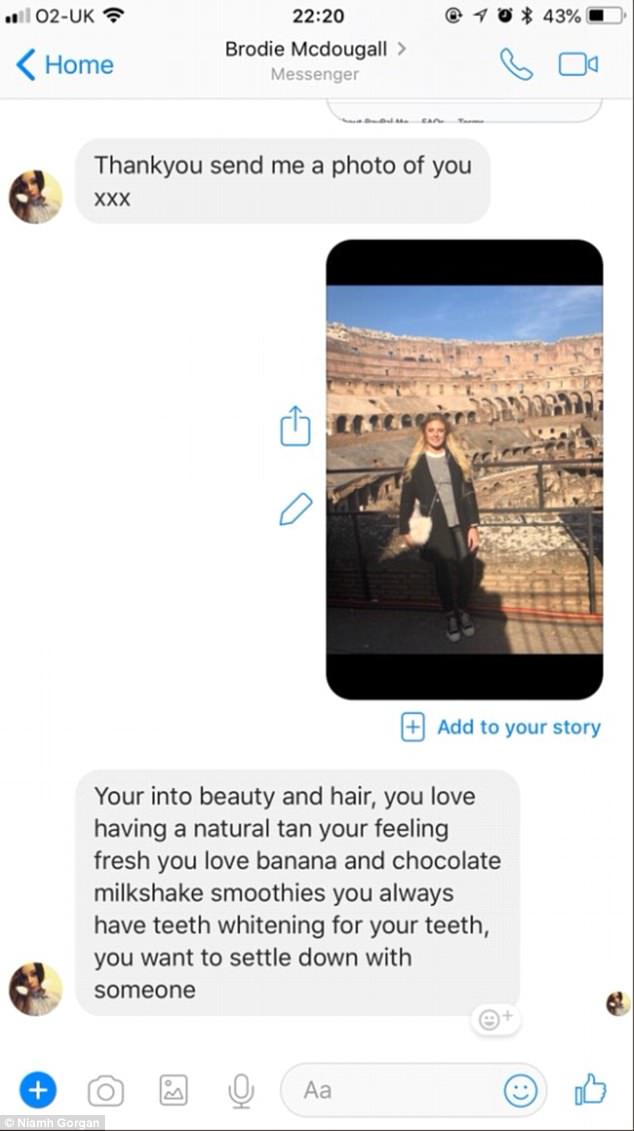Open the emoji picker
This screenshot has height=1131, width=634.
coord(520,1090)
